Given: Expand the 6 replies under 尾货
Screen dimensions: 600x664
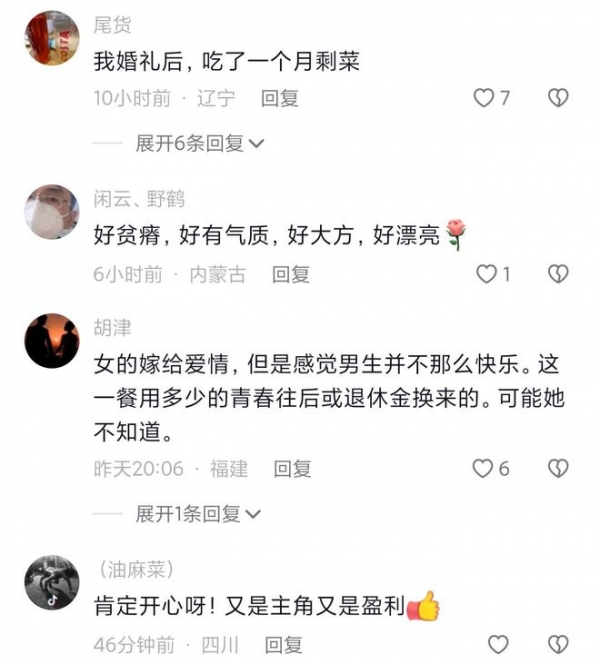Looking at the screenshot, I should pyautogui.click(x=200, y=143).
